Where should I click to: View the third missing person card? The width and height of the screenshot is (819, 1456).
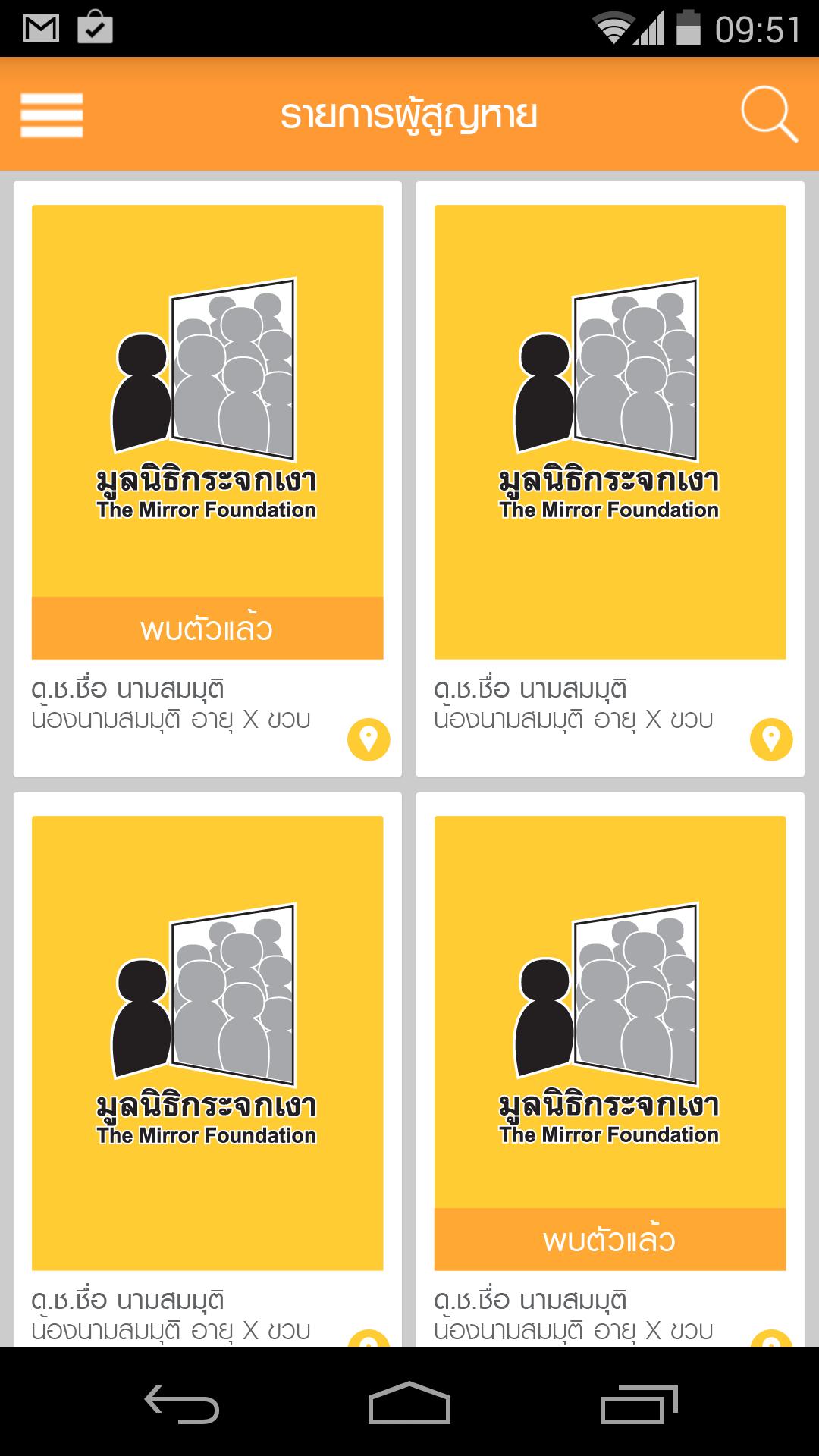207,1043
